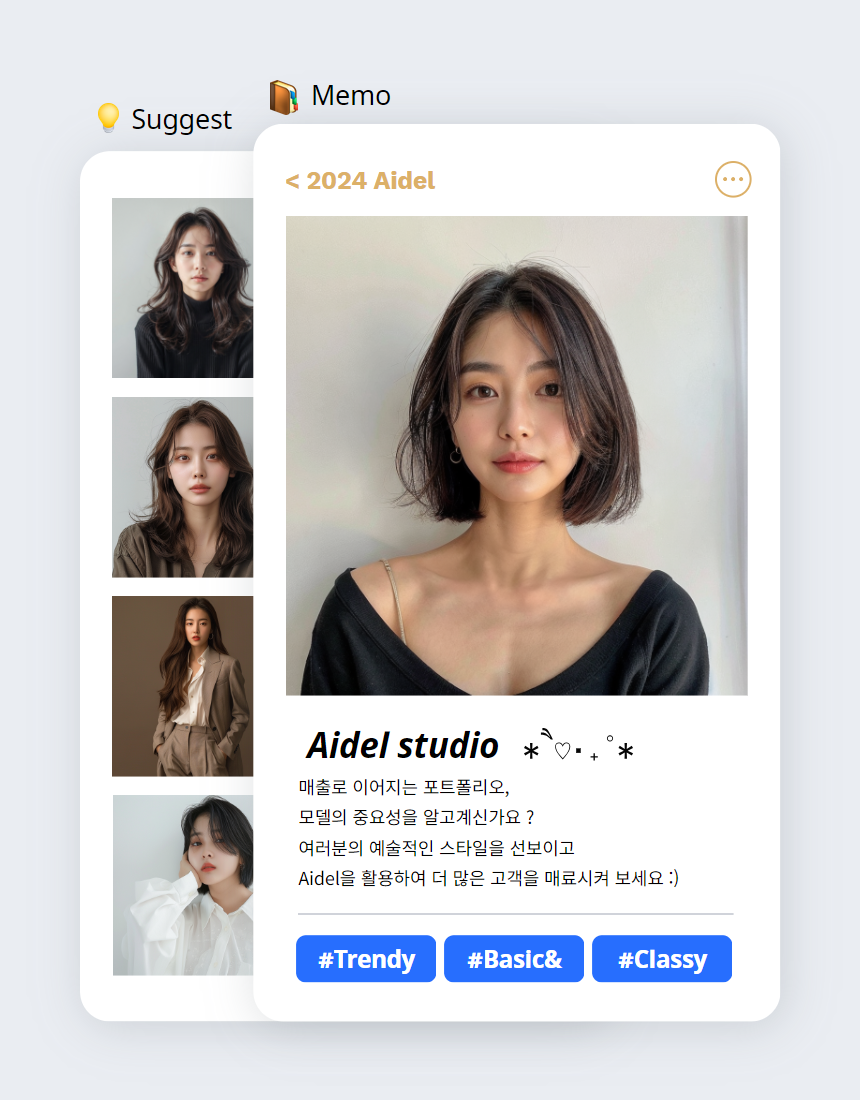Select the #Basic& hashtag button

514,958
